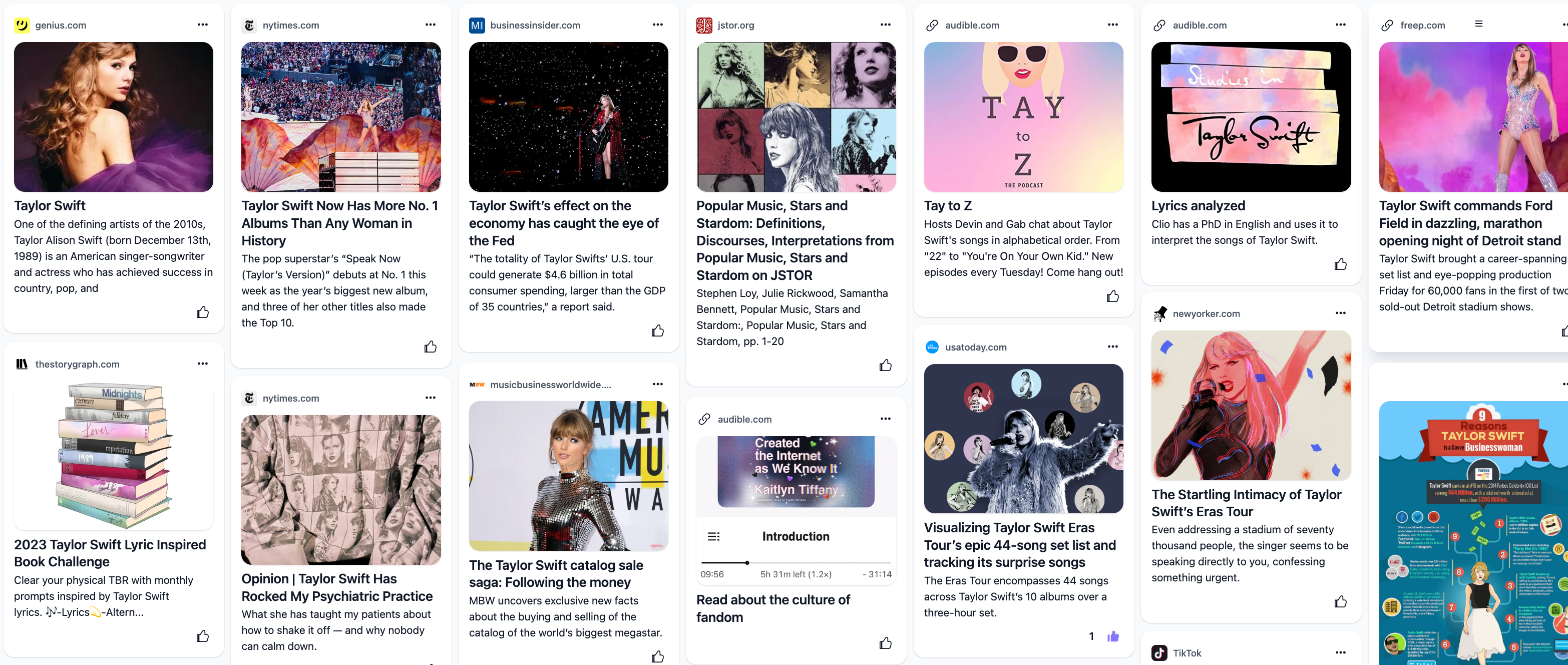Like the businessinsider.com economy article
1568x665 pixels.
pyautogui.click(x=657, y=330)
